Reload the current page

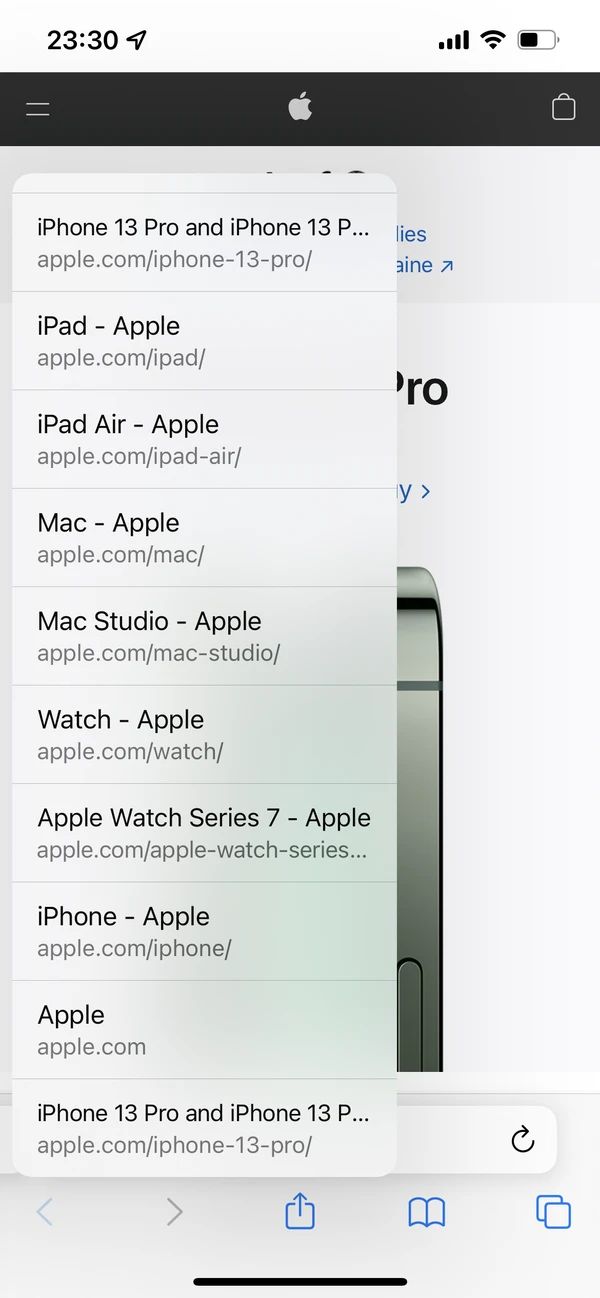522,1139
